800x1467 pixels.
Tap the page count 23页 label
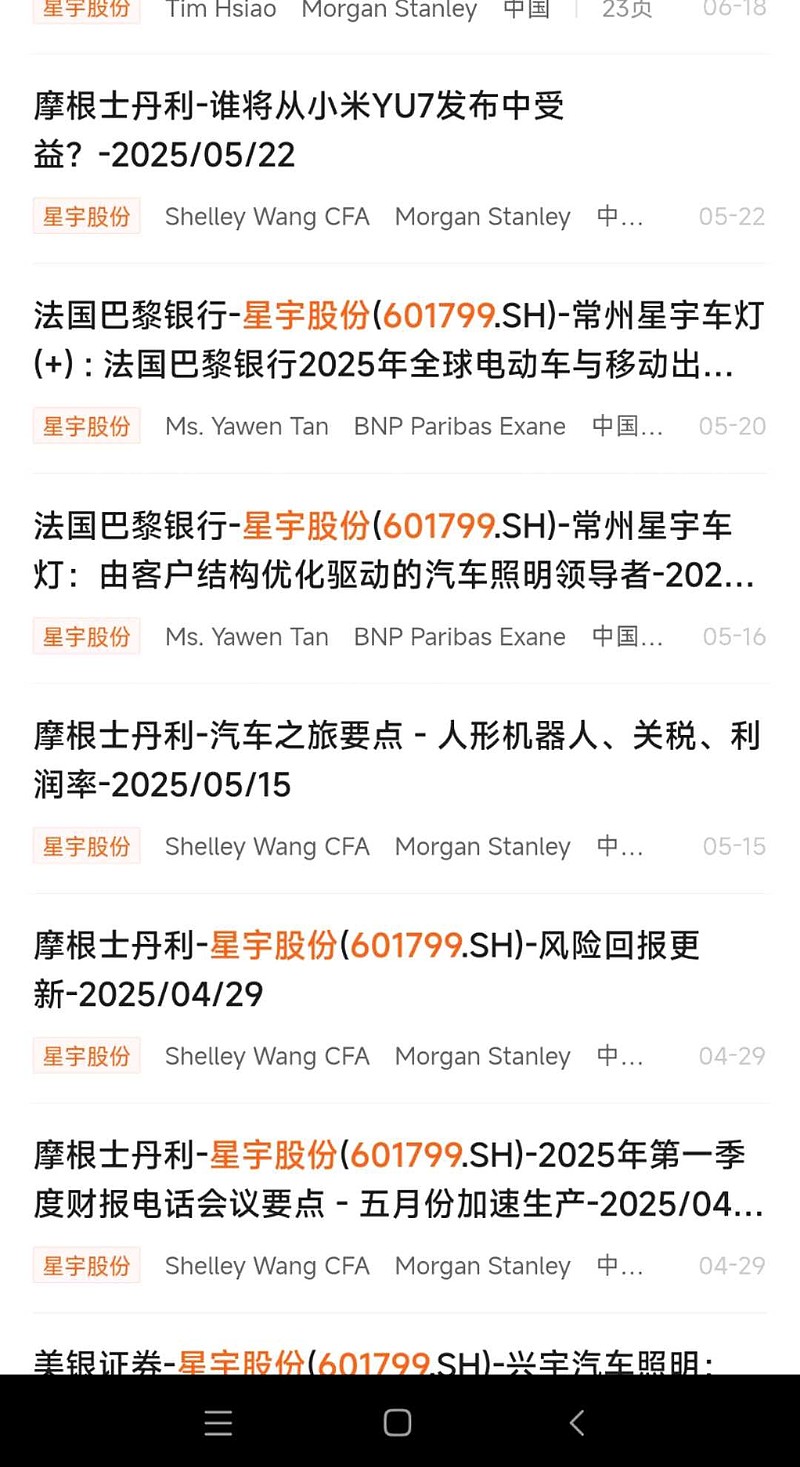(626, 11)
